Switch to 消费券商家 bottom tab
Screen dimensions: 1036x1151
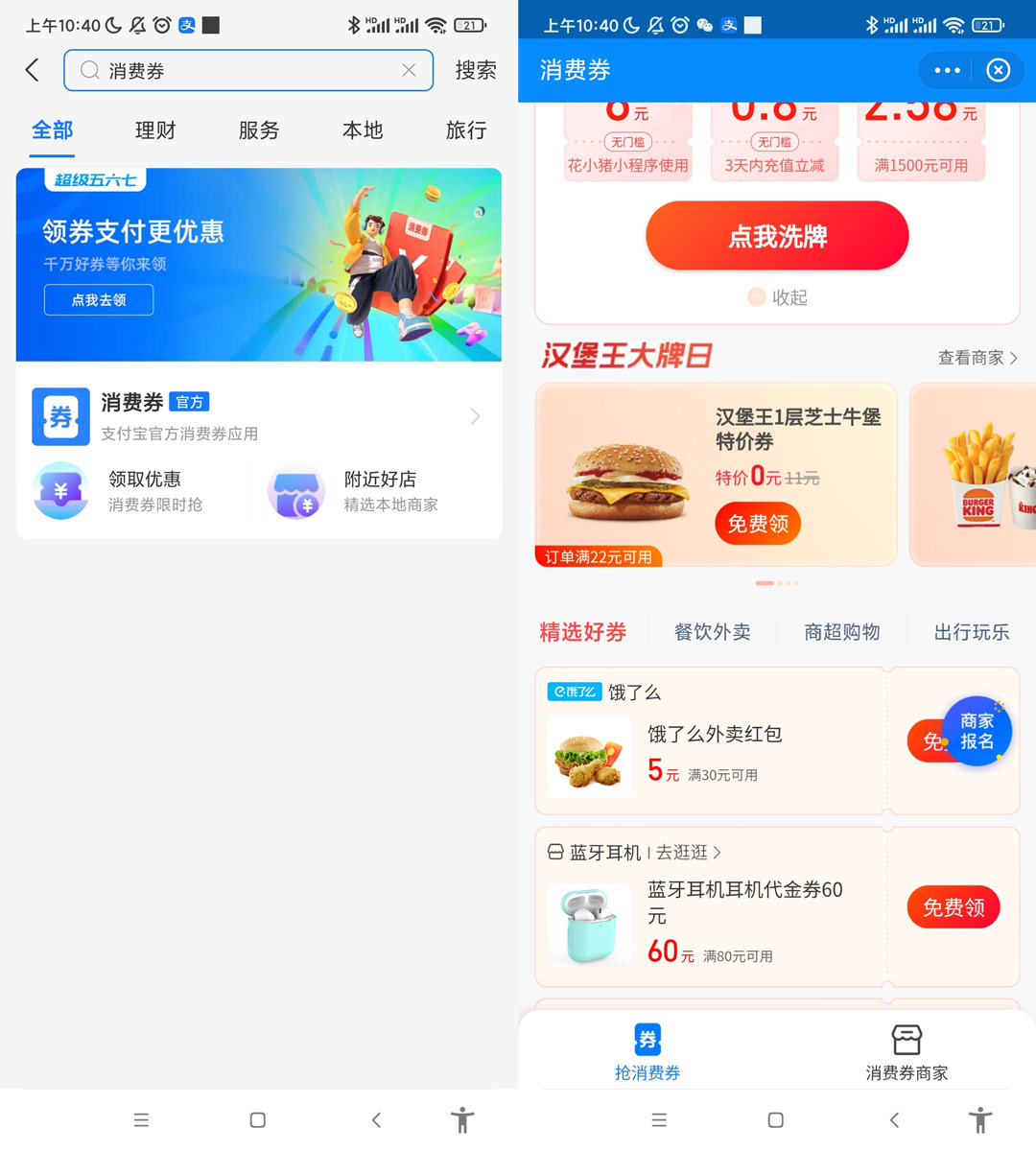(x=906, y=1052)
